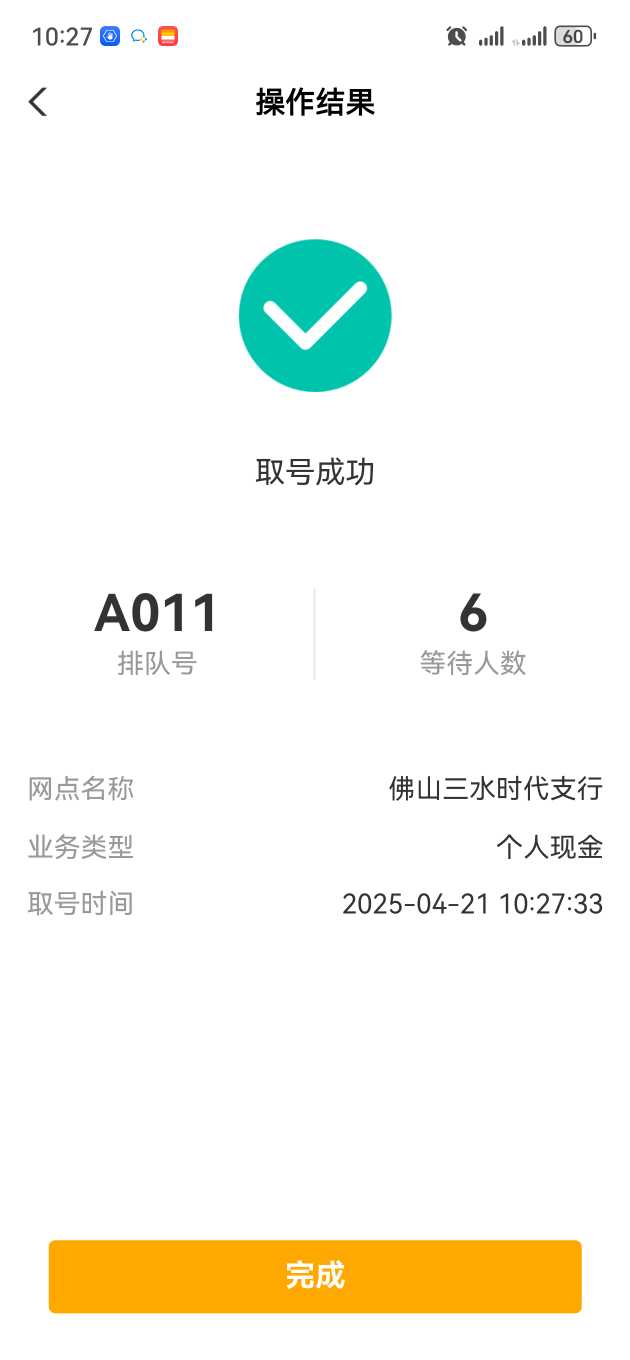Go back from the 操作结果 page
Viewport: 630px width, 1360px height.
[x=38, y=102]
